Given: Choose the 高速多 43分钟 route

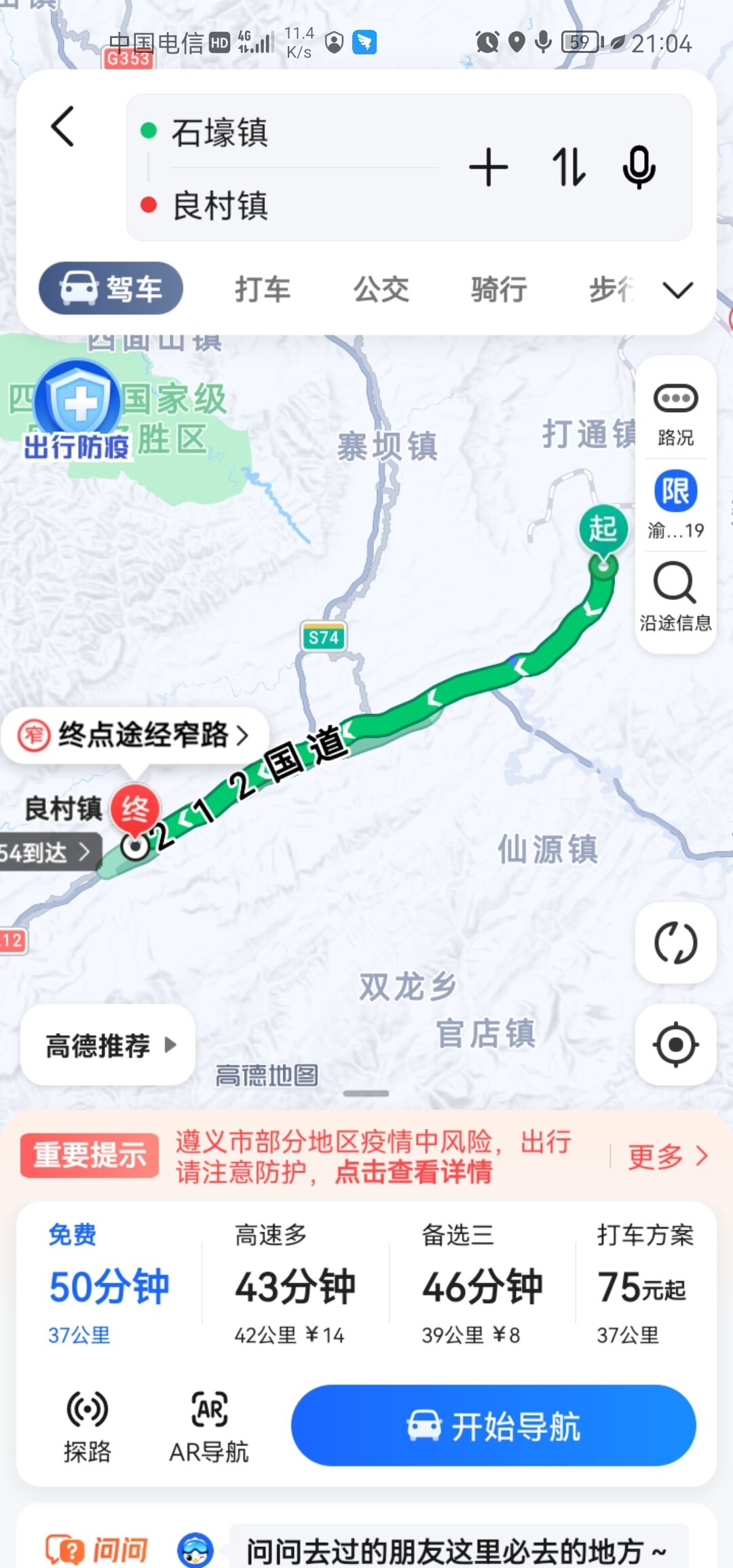Looking at the screenshot, I should (x=295, y=1284).
